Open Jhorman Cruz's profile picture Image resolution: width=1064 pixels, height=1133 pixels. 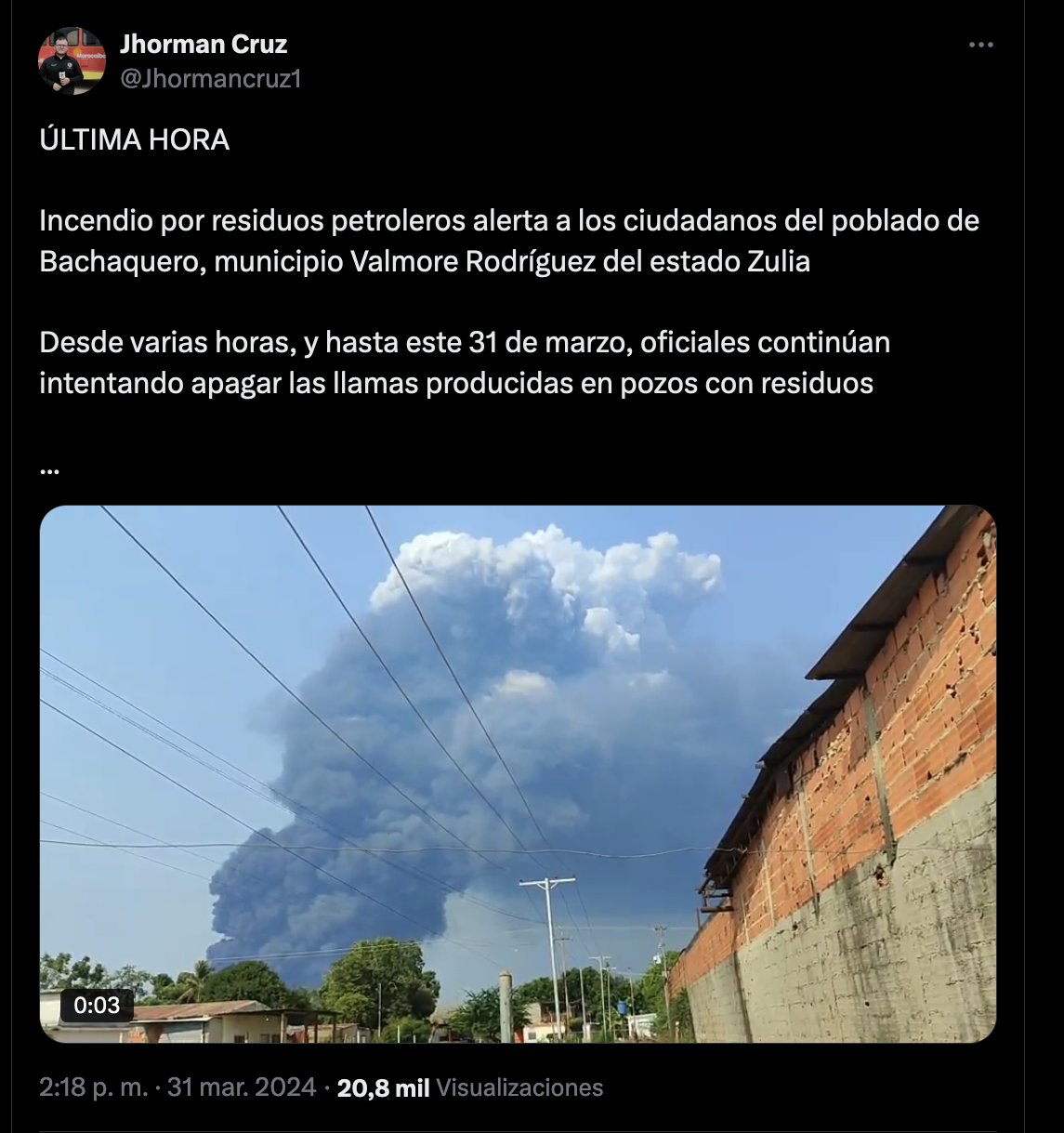[x=72, y=60]
